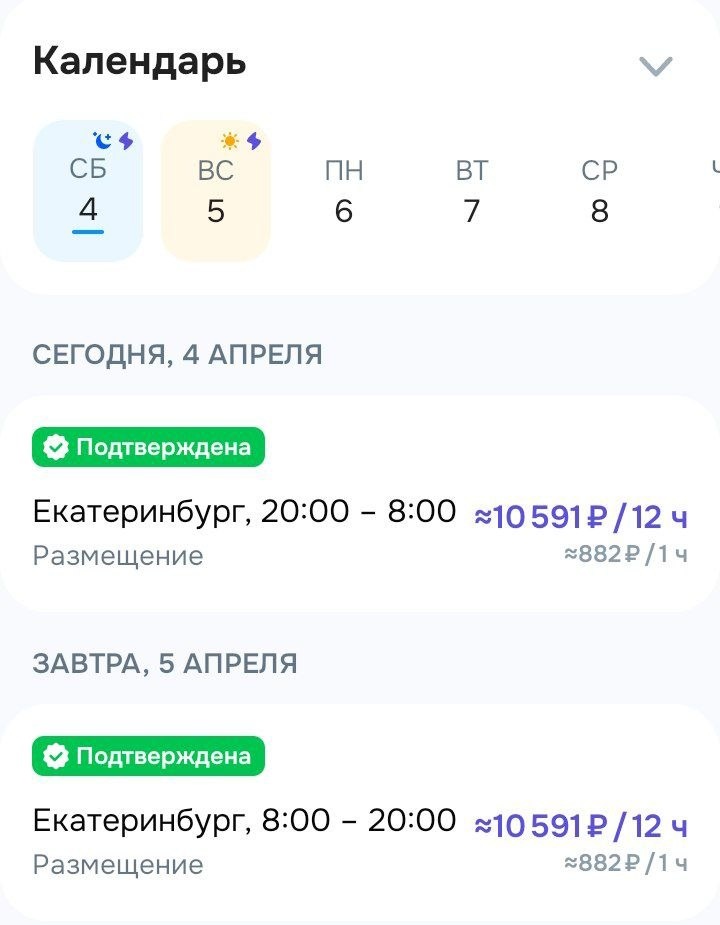
Task: Select Saturday the 4th in the calendar
Action: [88, 191]
